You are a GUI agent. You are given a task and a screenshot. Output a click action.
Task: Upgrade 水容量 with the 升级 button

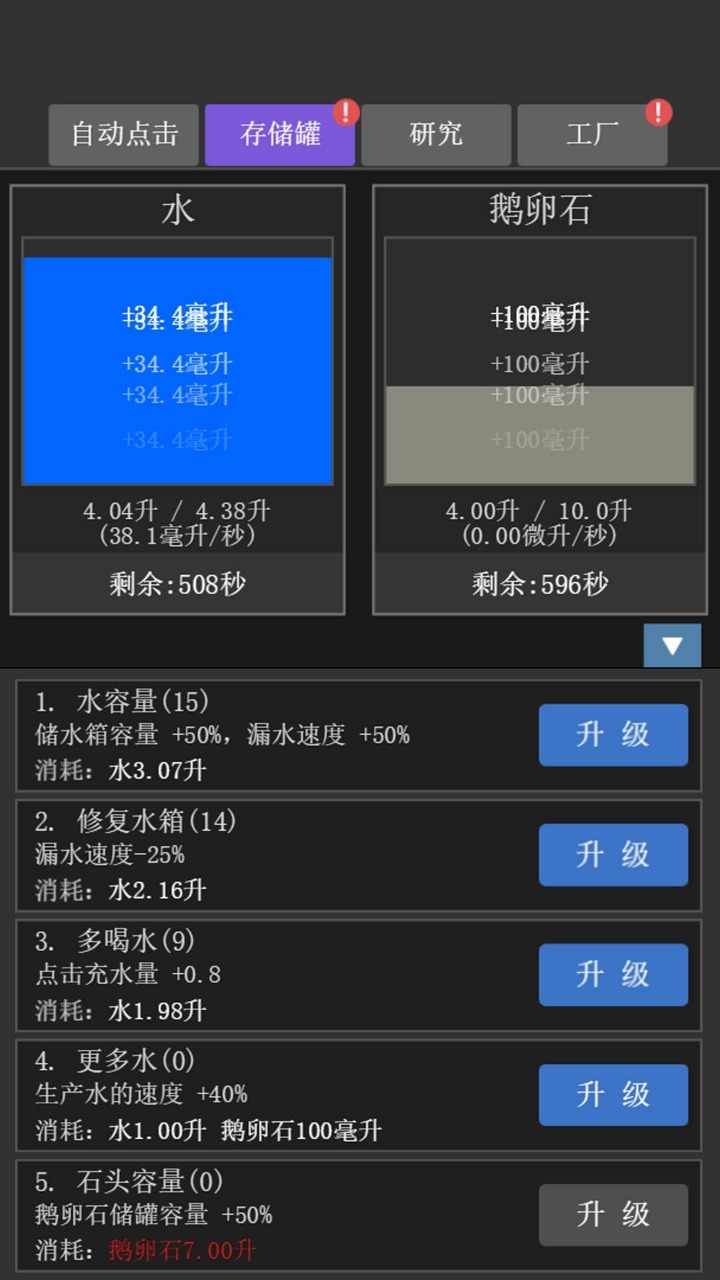point(613,735)
